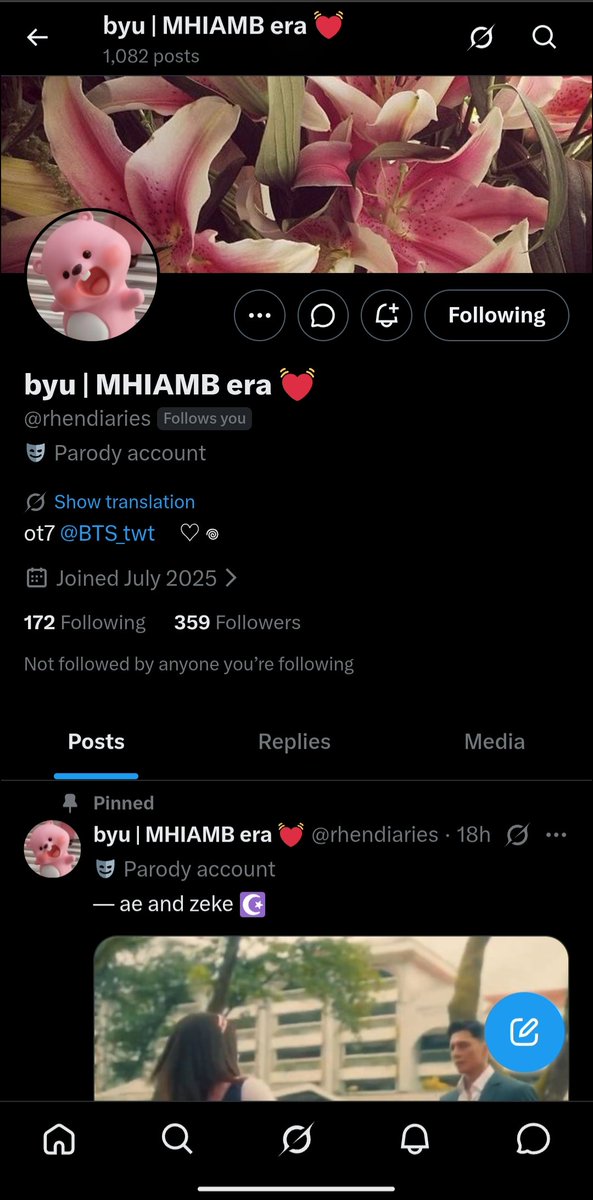Viewport: 593px width, 1200px height.
Task: Switch to the Replies tab
Action: (x=294, y=742)
